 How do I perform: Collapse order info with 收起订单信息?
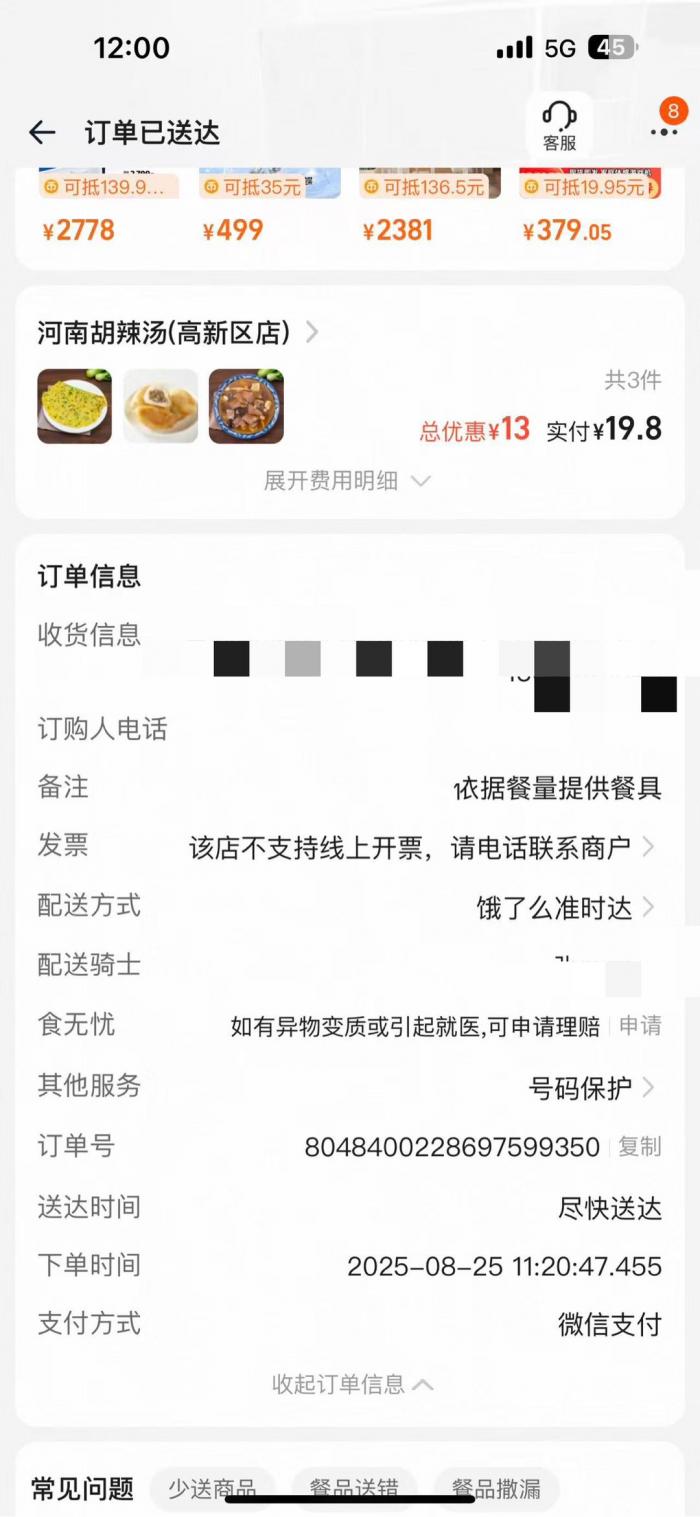pos(352,1384)
